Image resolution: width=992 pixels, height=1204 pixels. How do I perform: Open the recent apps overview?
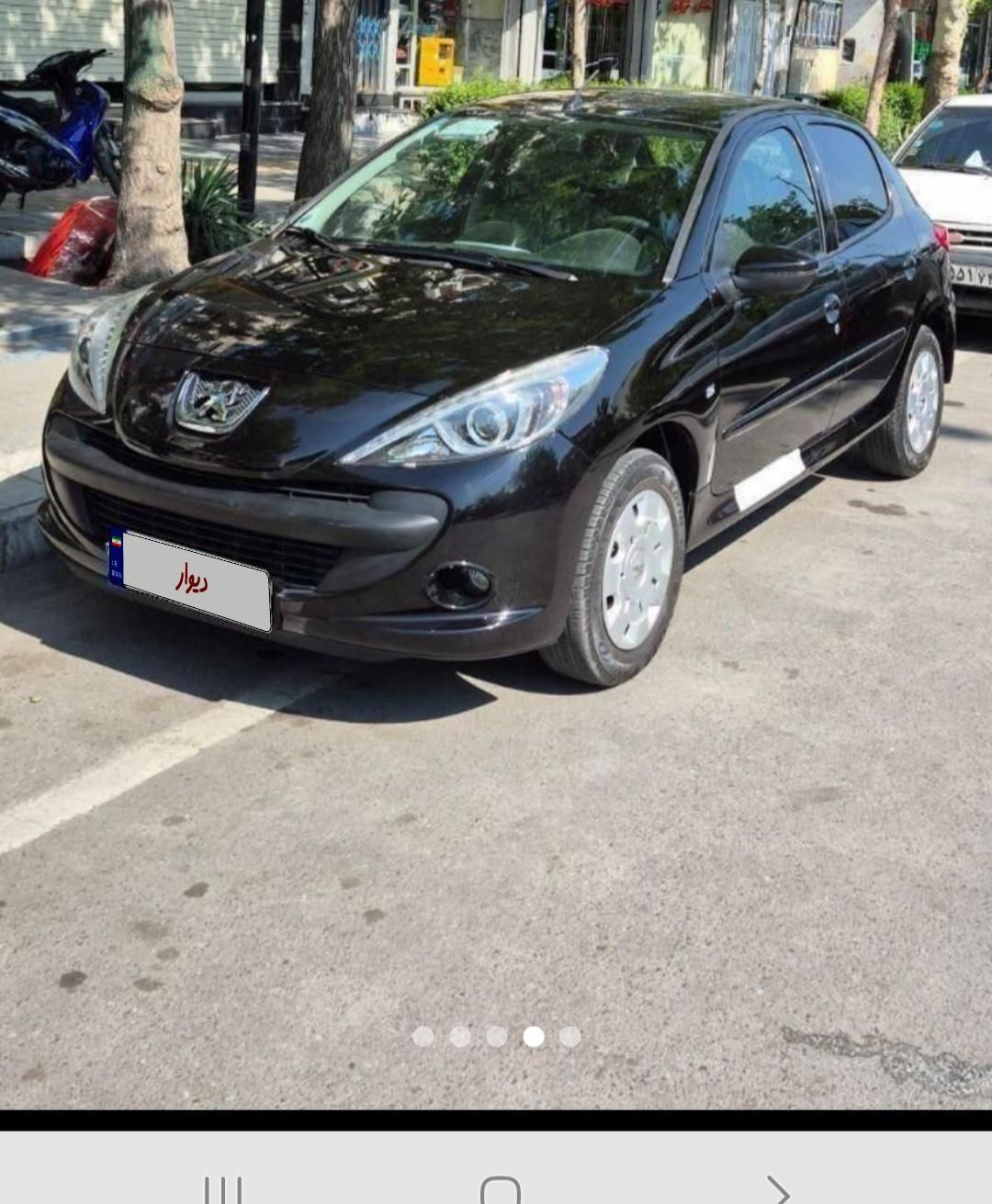(223, 1190)
